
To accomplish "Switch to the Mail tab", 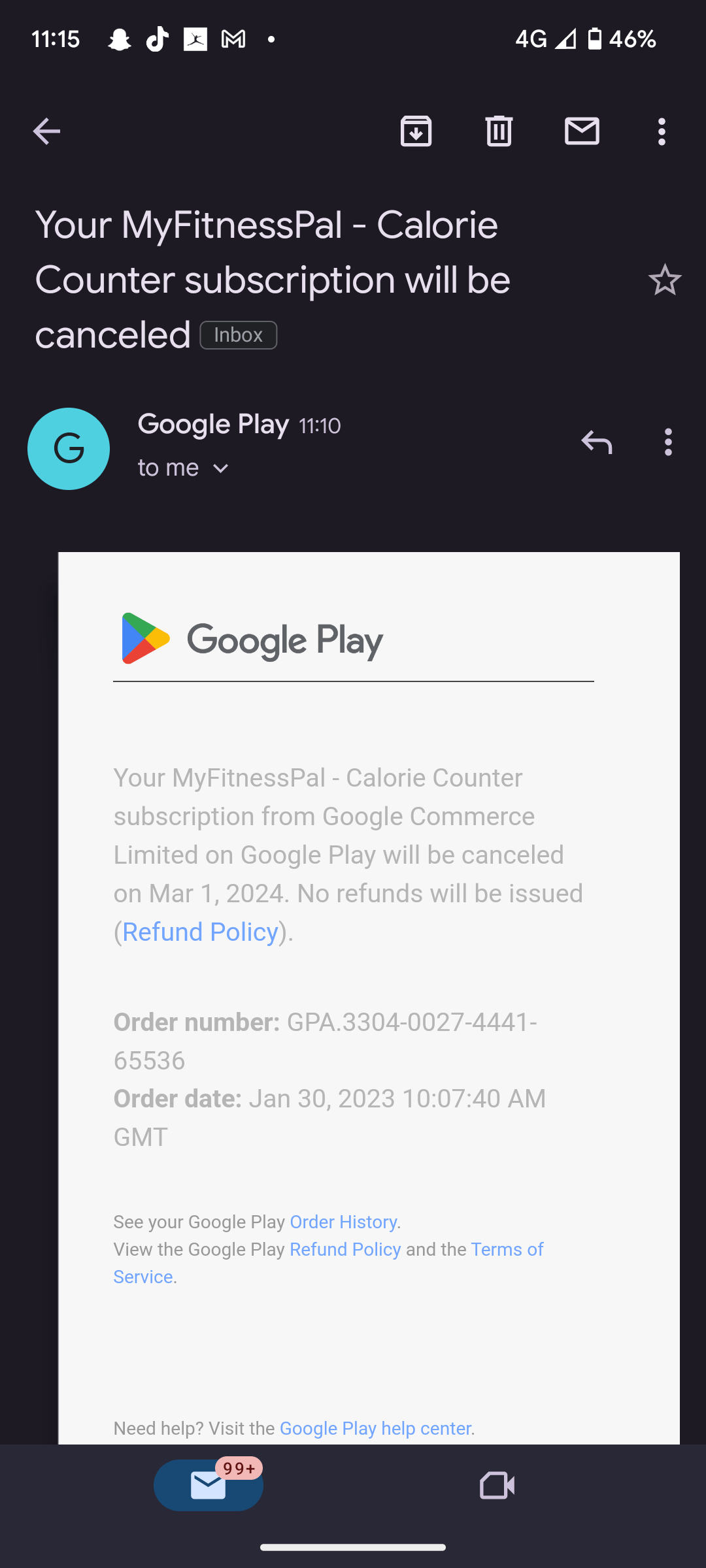I will point(209,1486).
